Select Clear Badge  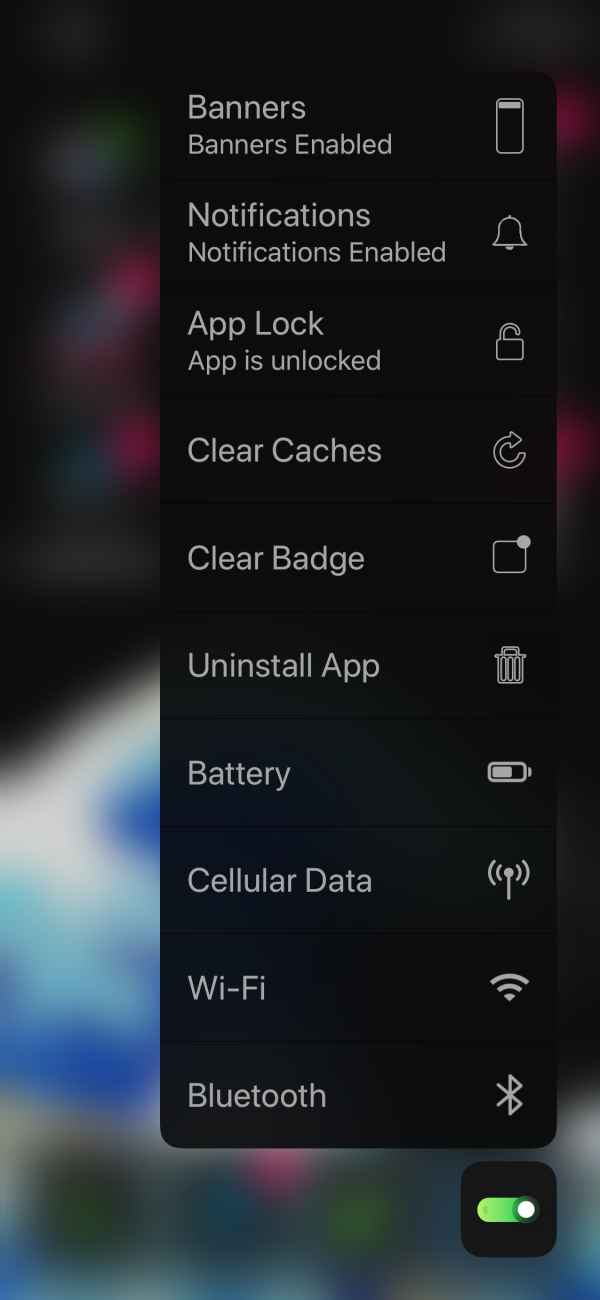pyautogui.click(x=357, y=558)
